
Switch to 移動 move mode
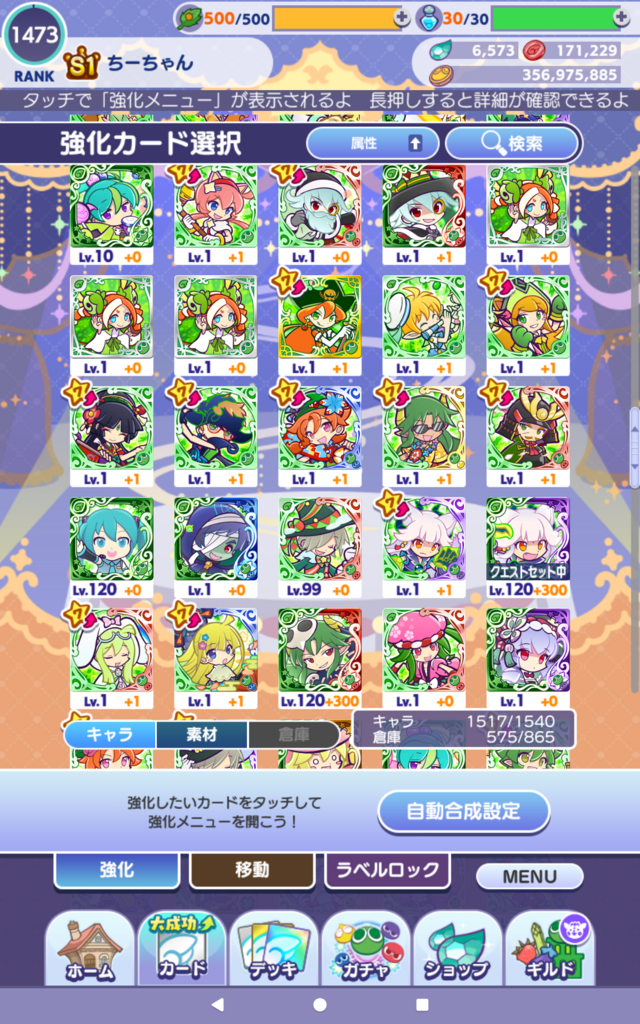click(x=252, y=870)
